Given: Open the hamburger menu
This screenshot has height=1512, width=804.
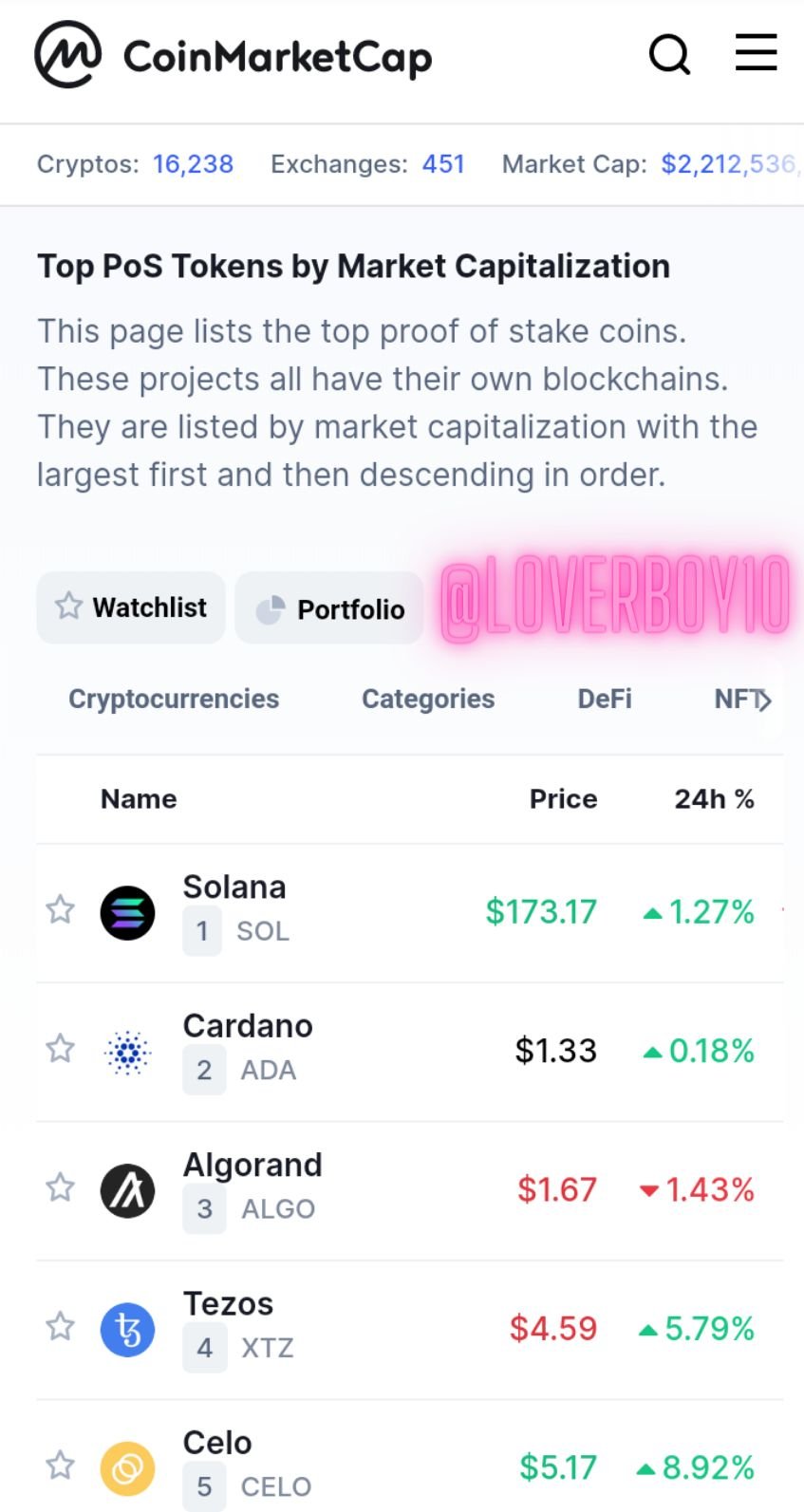Looking at the screenshot, I should (757, 52).
